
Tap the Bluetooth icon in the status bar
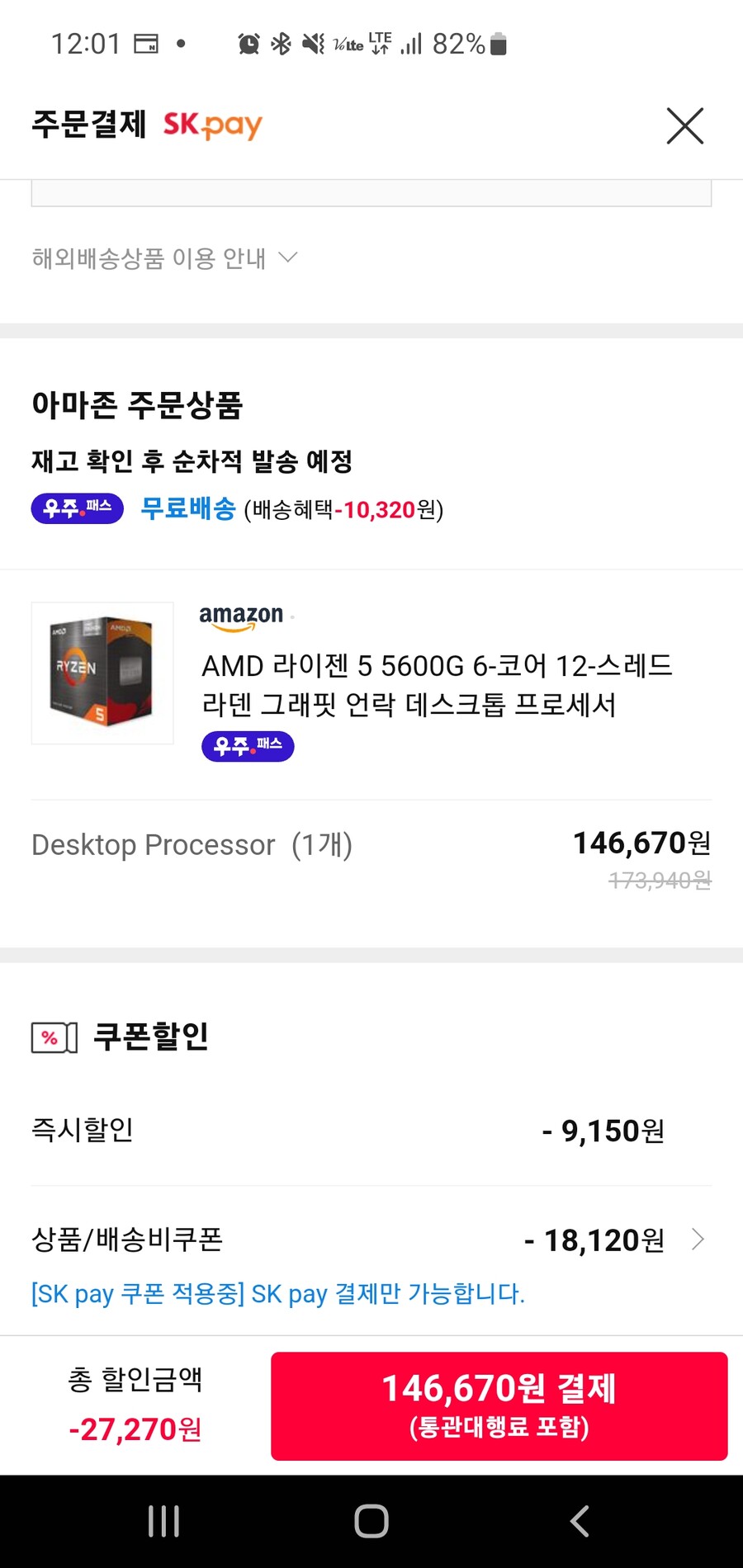[x=281, y=43]
